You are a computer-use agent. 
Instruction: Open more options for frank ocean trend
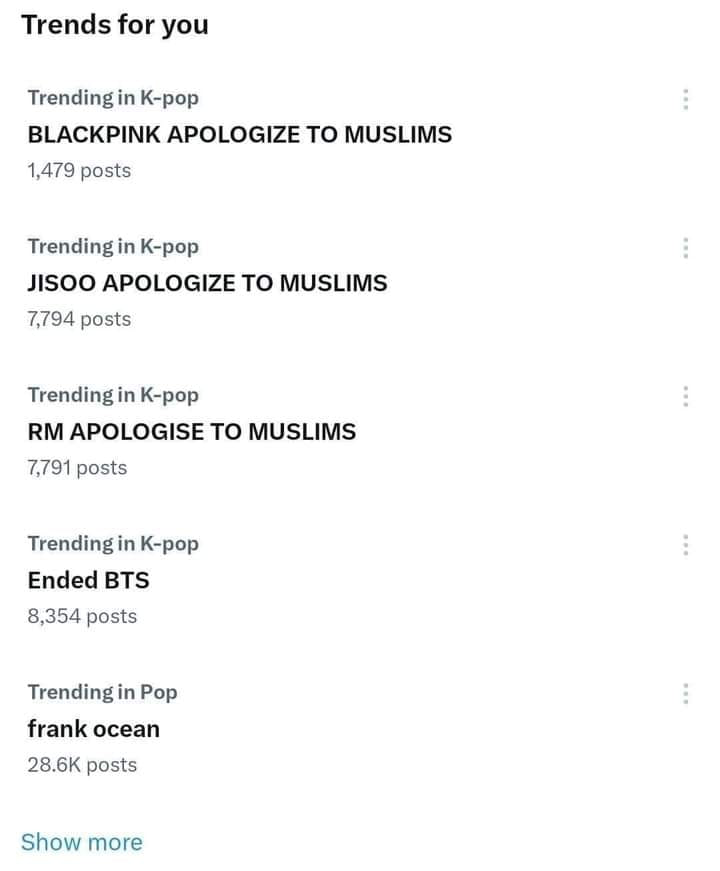pyautogui.click(x=685, y=693)
